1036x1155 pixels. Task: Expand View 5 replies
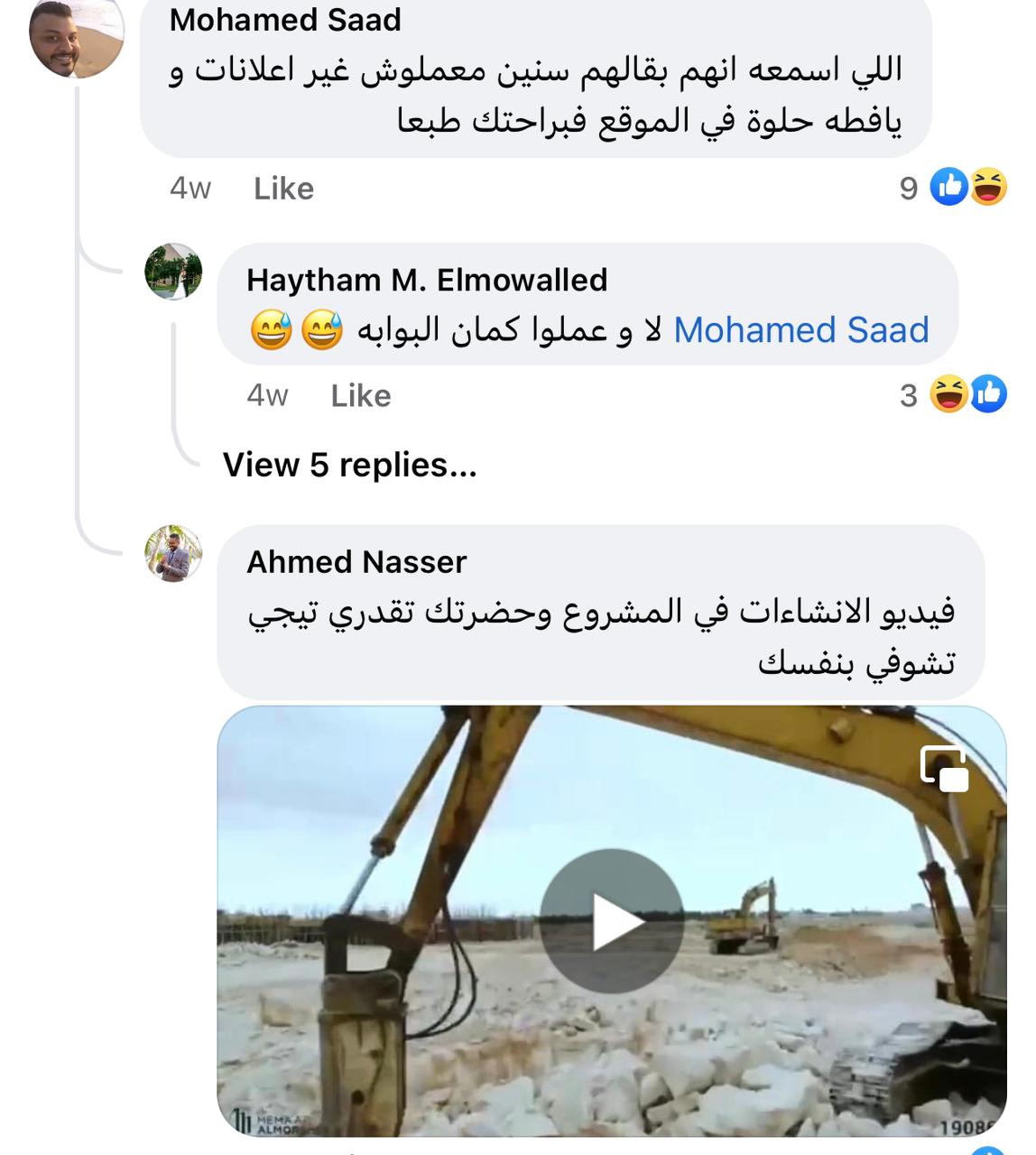349,466
